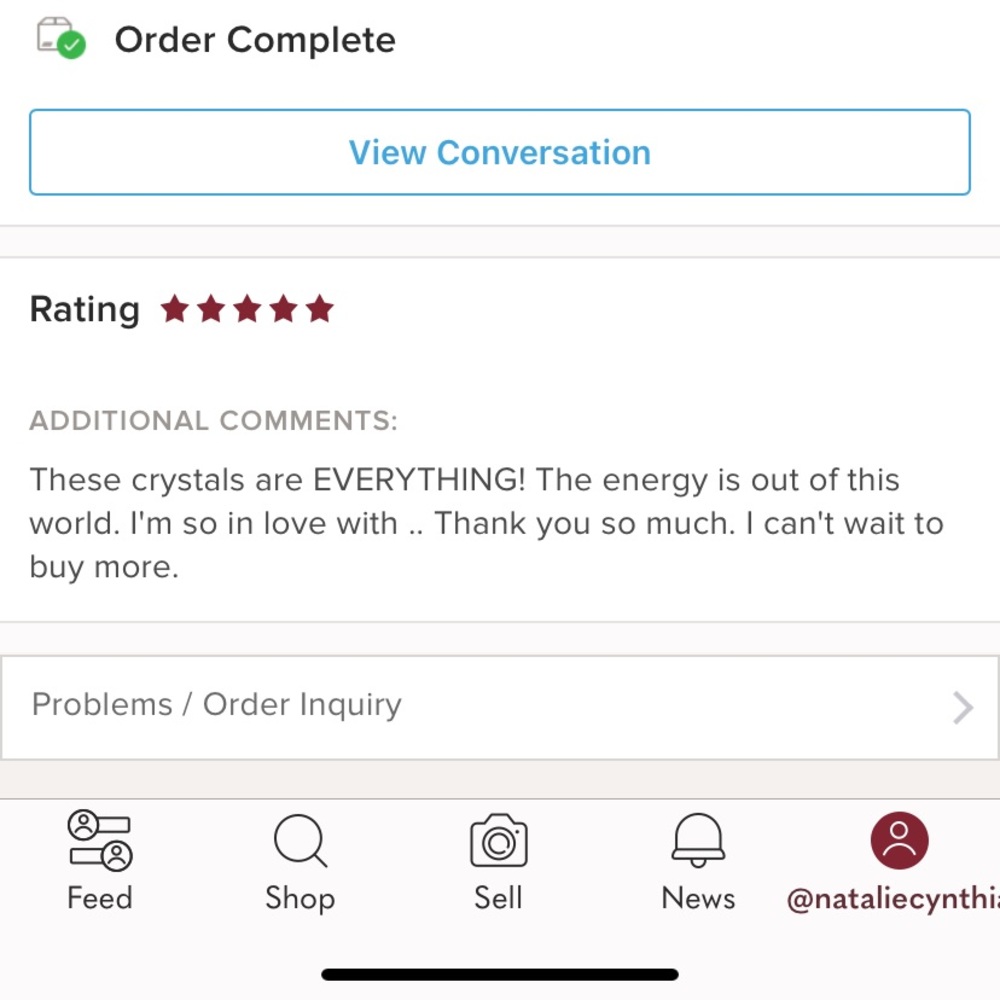Check the News notifications tab
The image size is (1000, 1000).
click(x=698, y=860)
